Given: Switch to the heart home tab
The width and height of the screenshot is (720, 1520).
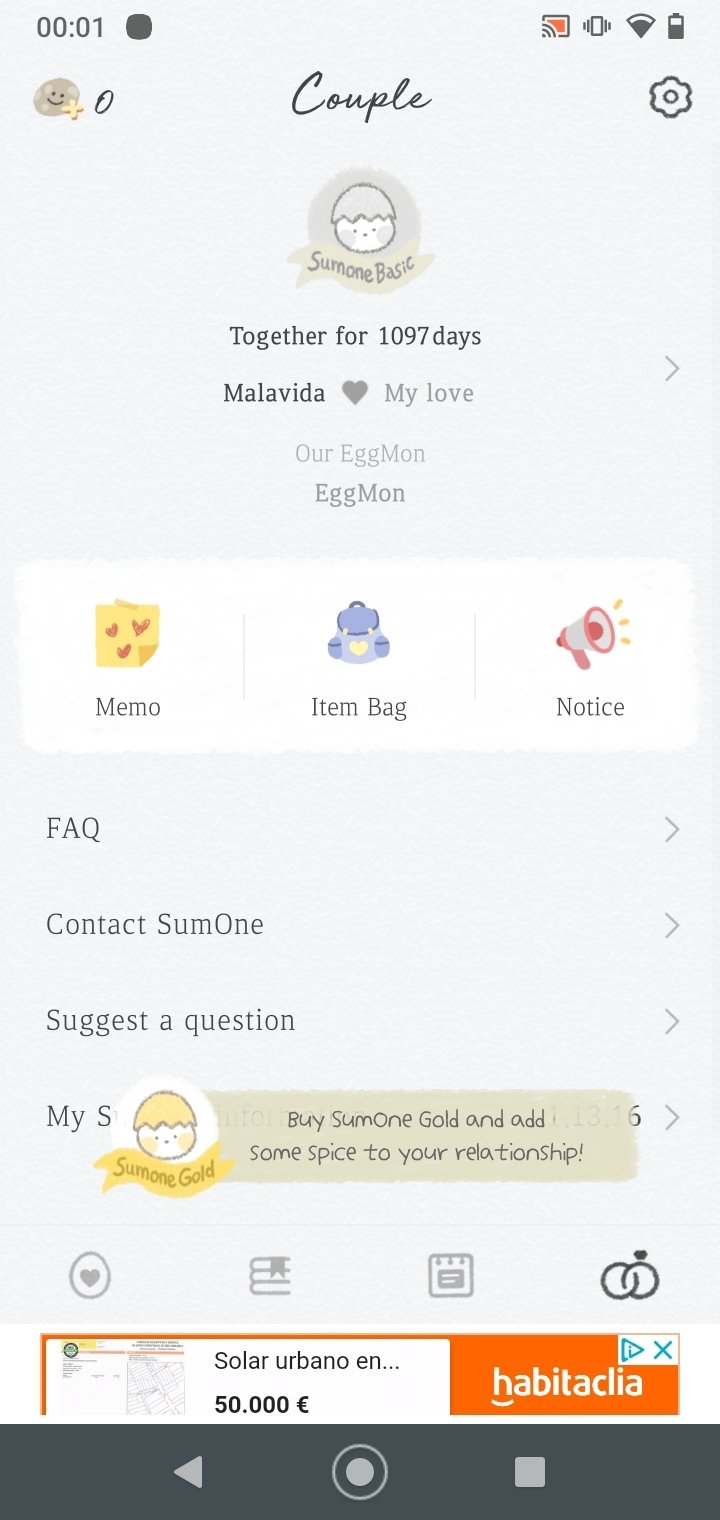Looking at the screenshot, I should (90, 1277).
